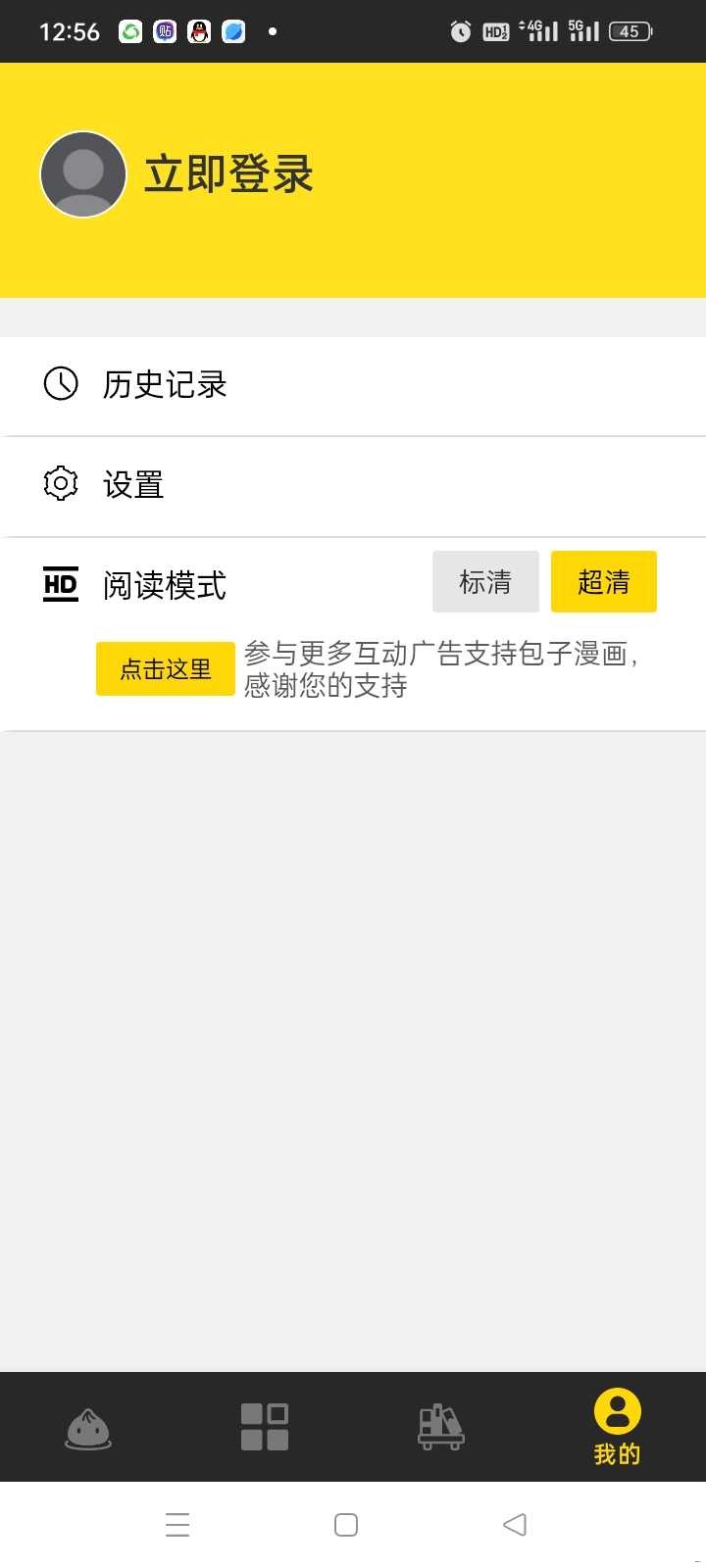Tap the blue browser icon in status bar
This screenshot has height=1568, width=706.
(232, 30)
